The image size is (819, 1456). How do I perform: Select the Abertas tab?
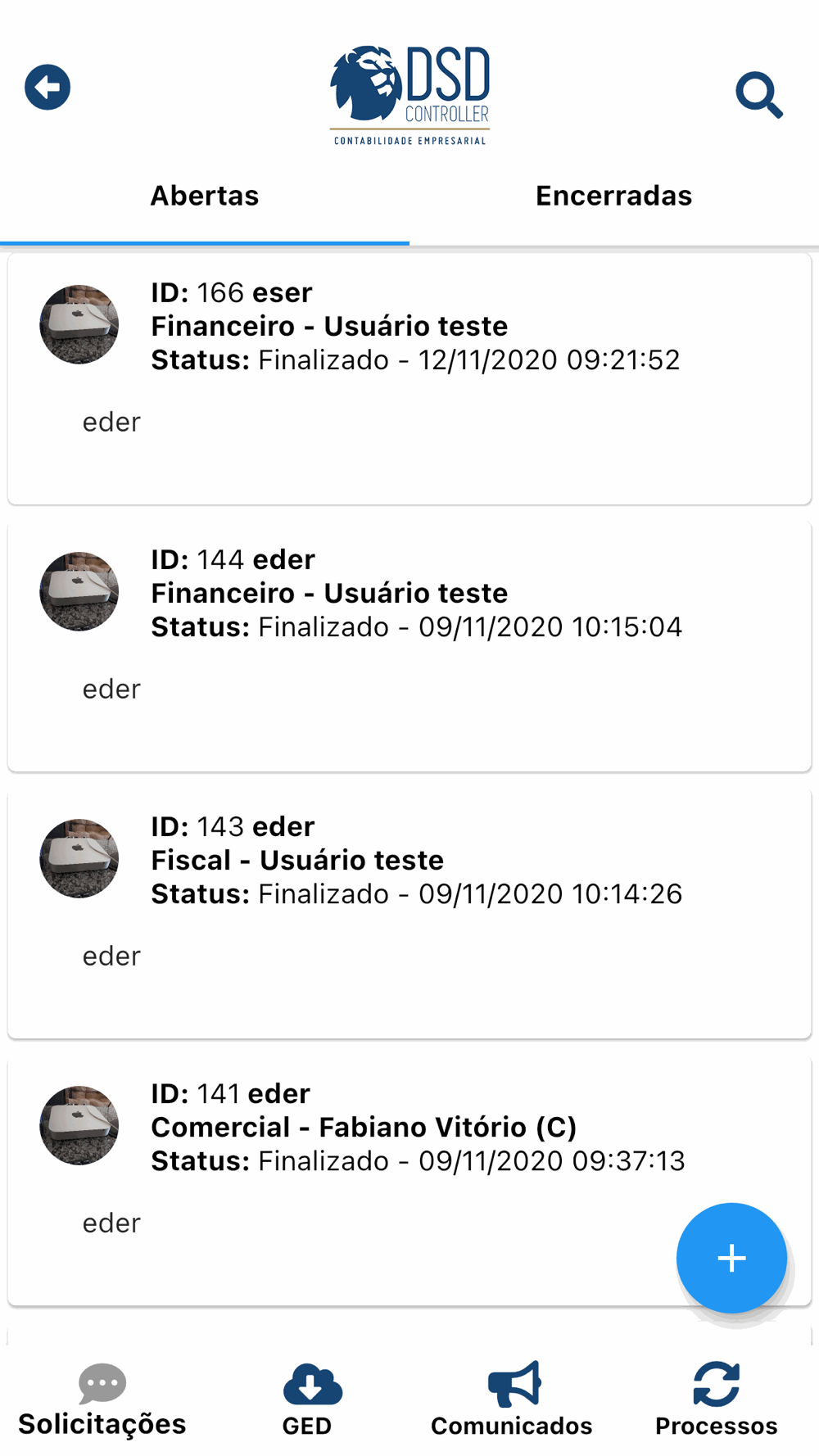point(205,197)
